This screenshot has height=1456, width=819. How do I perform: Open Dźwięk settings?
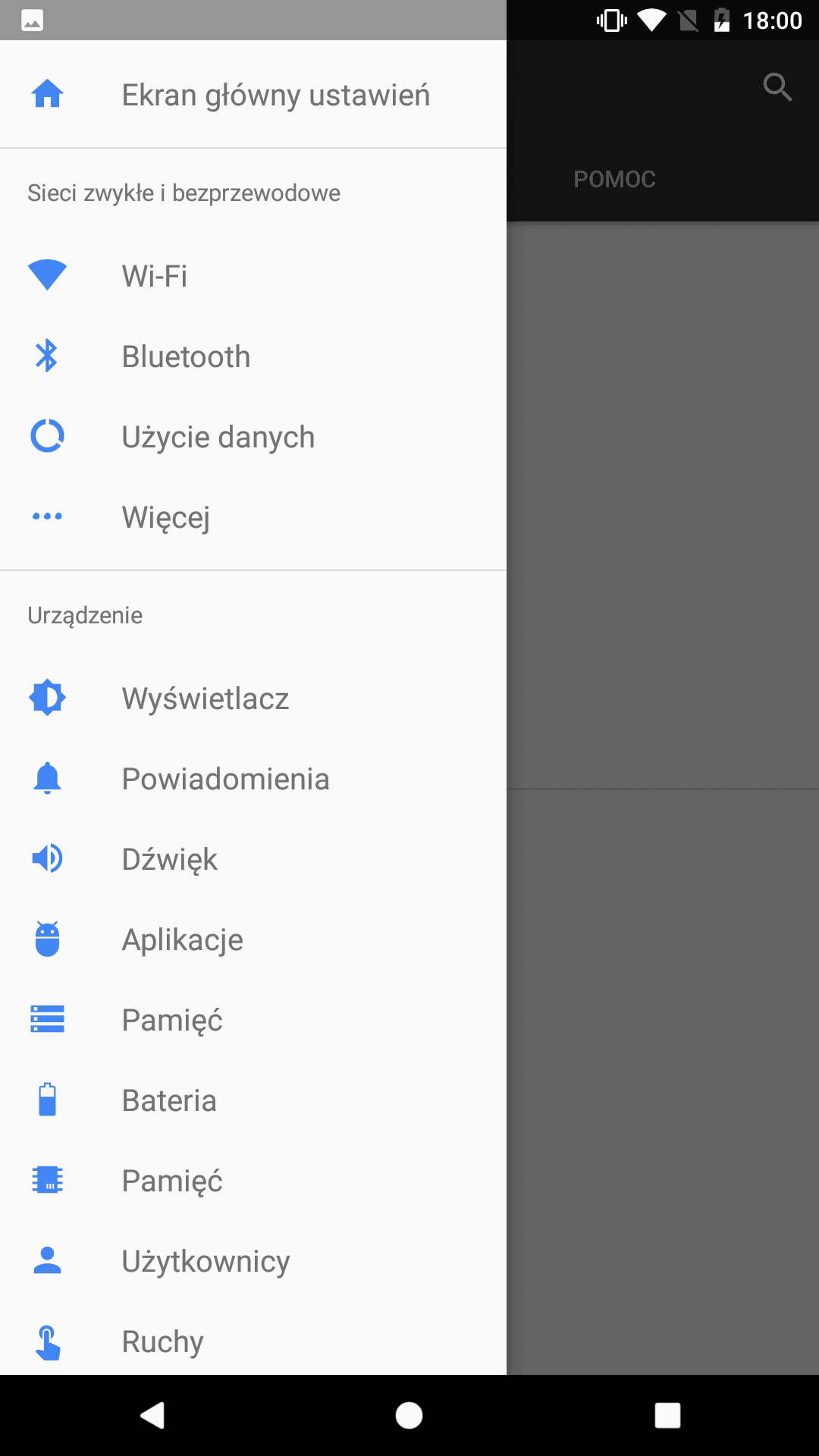pyautogui.click(x=253, y=859)
